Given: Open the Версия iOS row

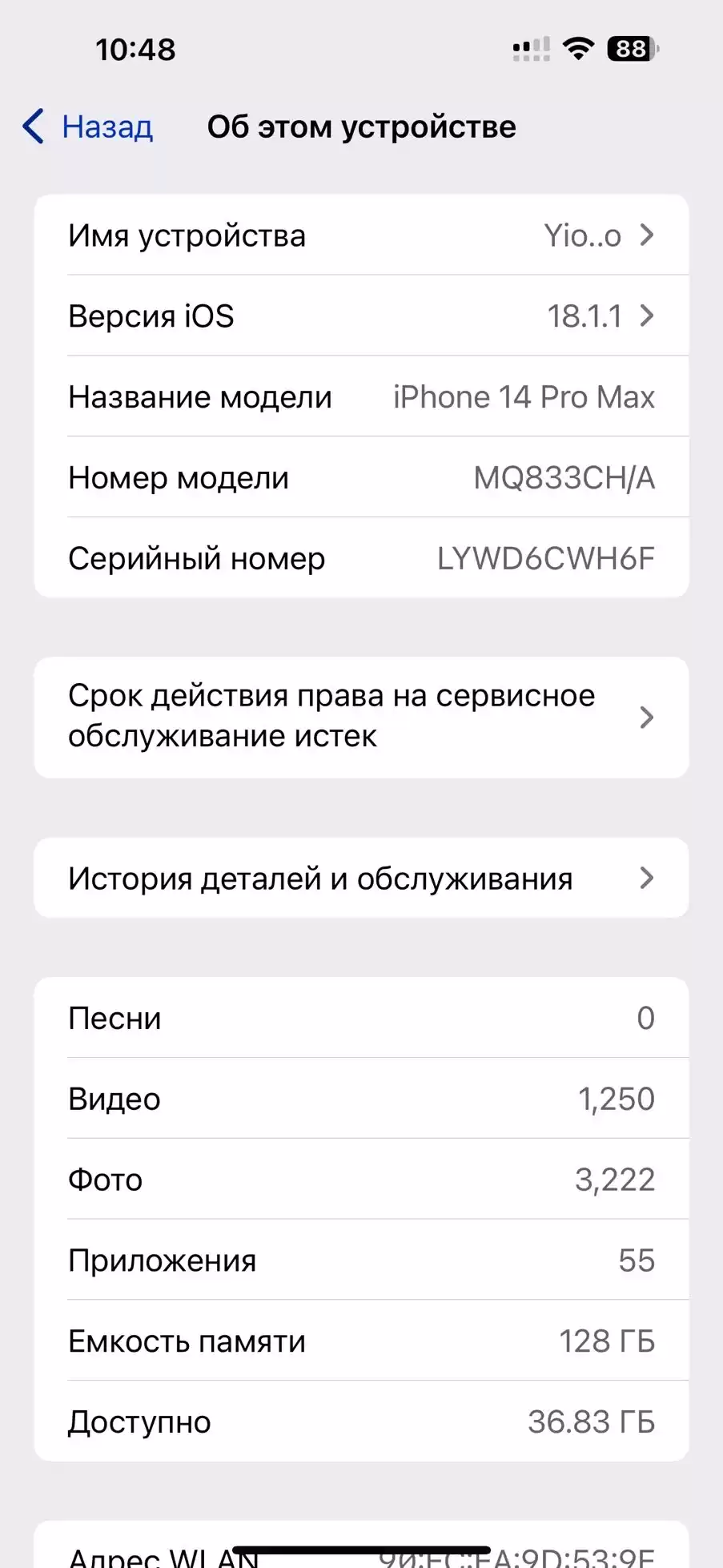Looking at the screenshot, I should click(x=361, y=316).
